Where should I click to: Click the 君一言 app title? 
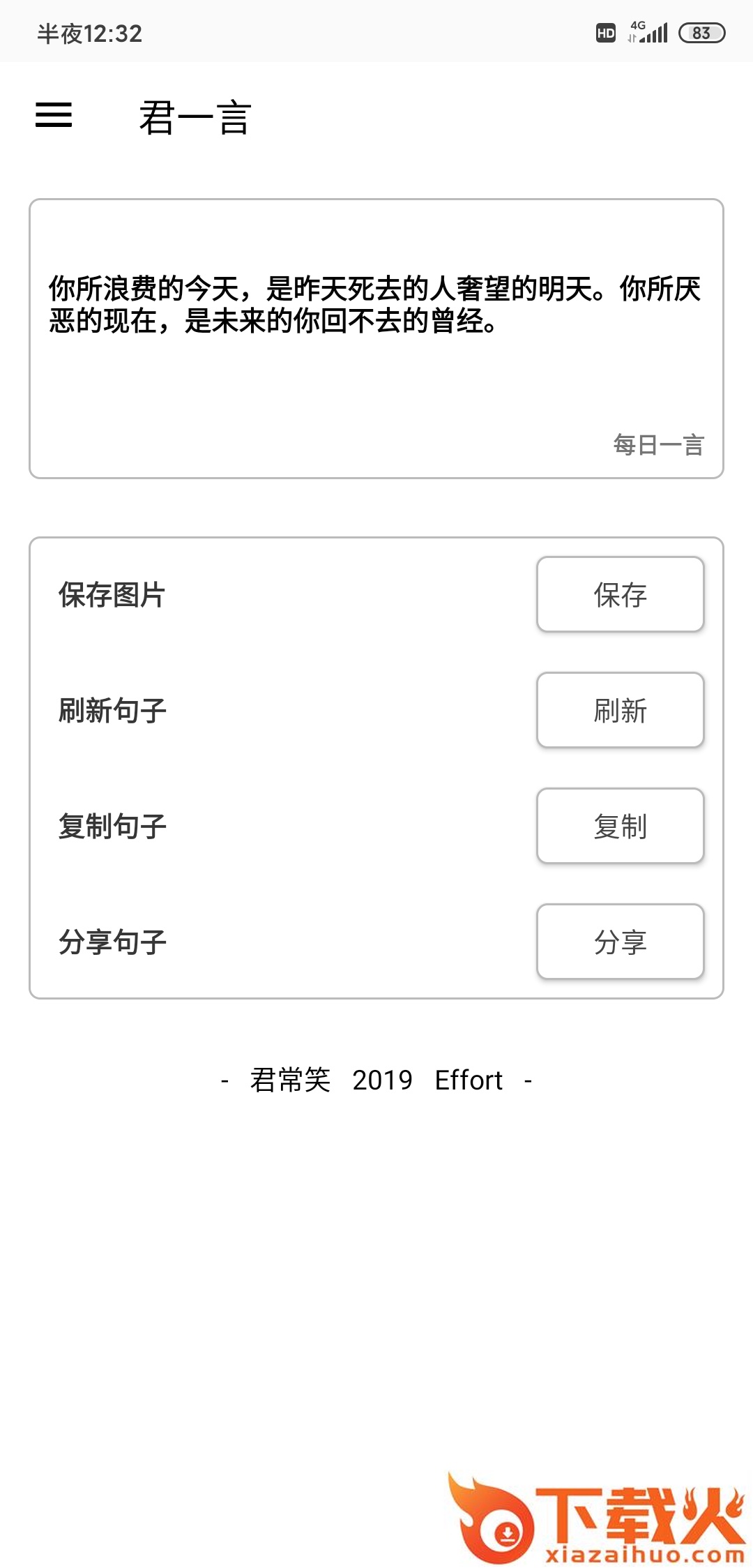(194, 116)
